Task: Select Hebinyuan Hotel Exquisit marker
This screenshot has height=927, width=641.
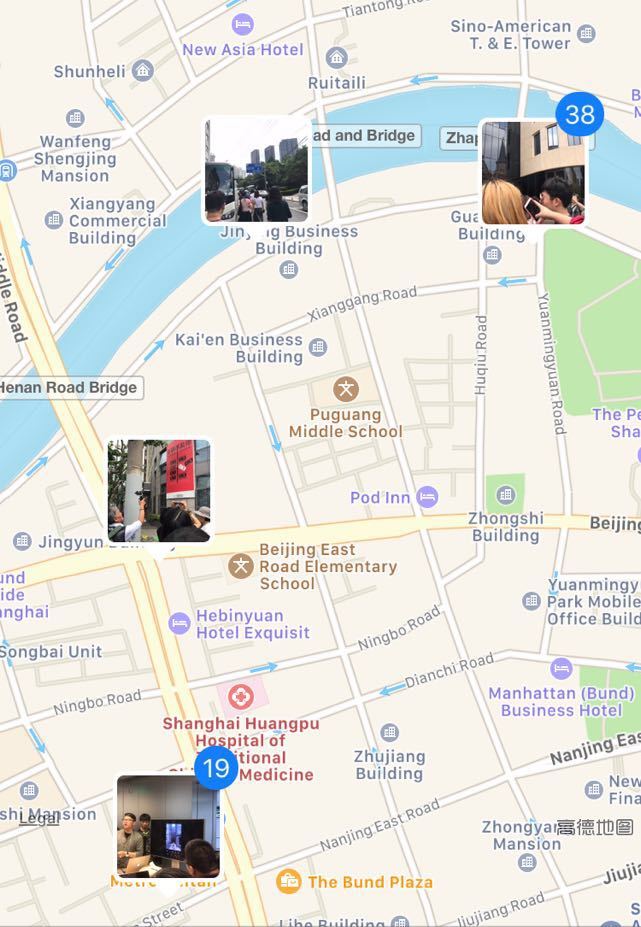Action: click(x=179, y=623)
